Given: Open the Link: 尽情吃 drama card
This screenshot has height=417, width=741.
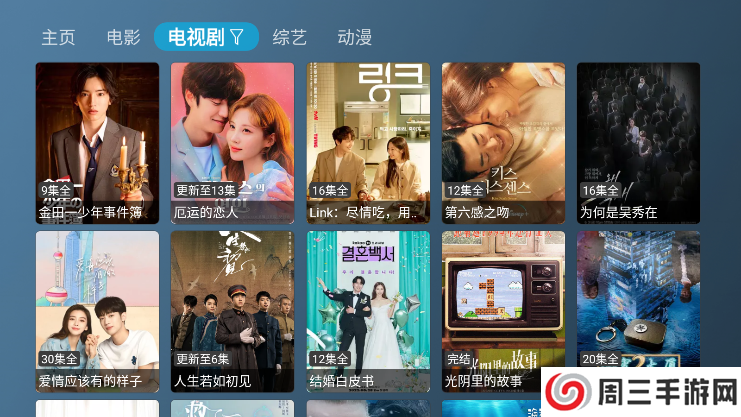Looking at the screenshot, I should click(x=368, y=142).
